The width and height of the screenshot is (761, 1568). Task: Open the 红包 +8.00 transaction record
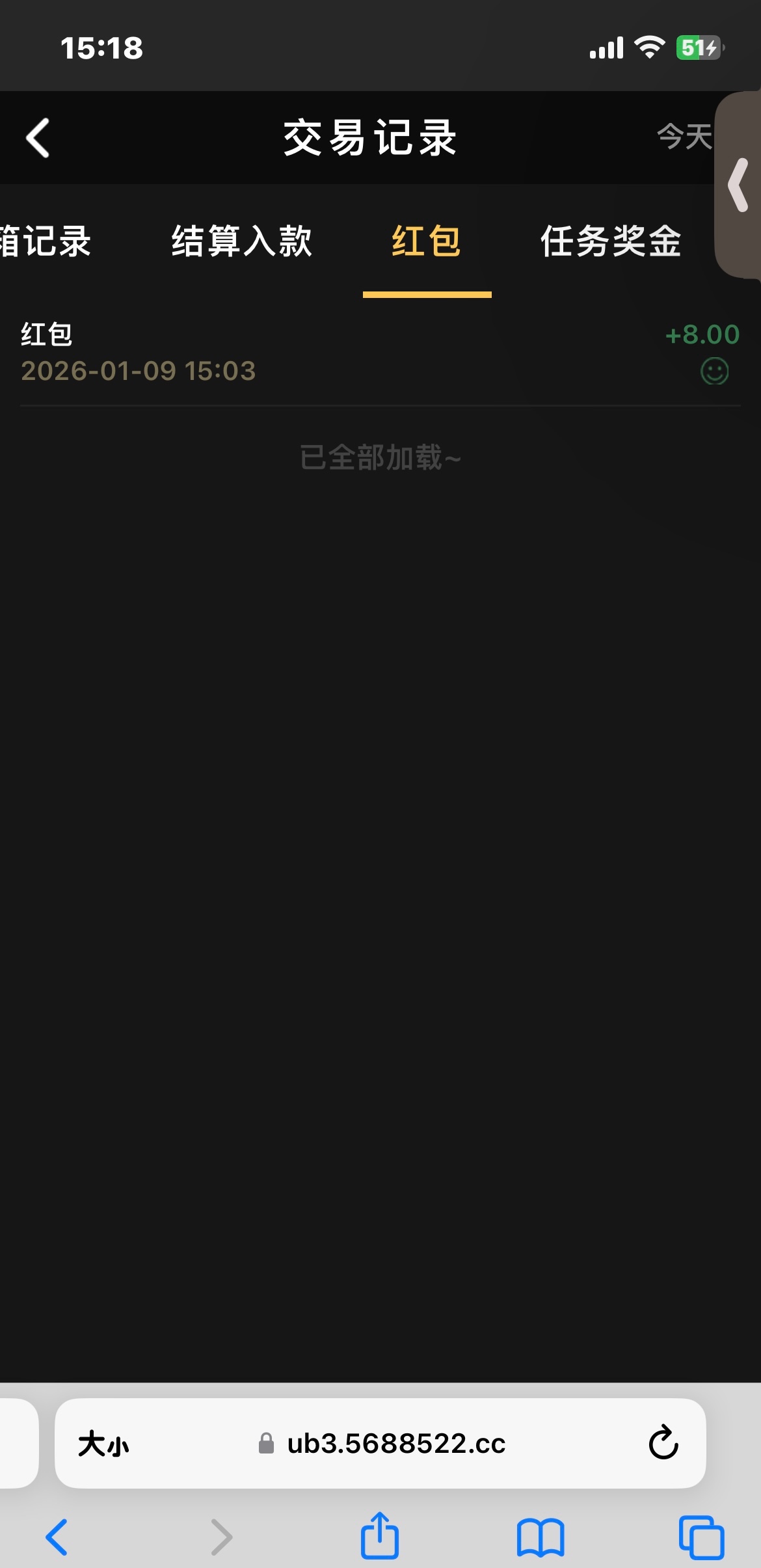pyautogui.click(x=380, y=352)
